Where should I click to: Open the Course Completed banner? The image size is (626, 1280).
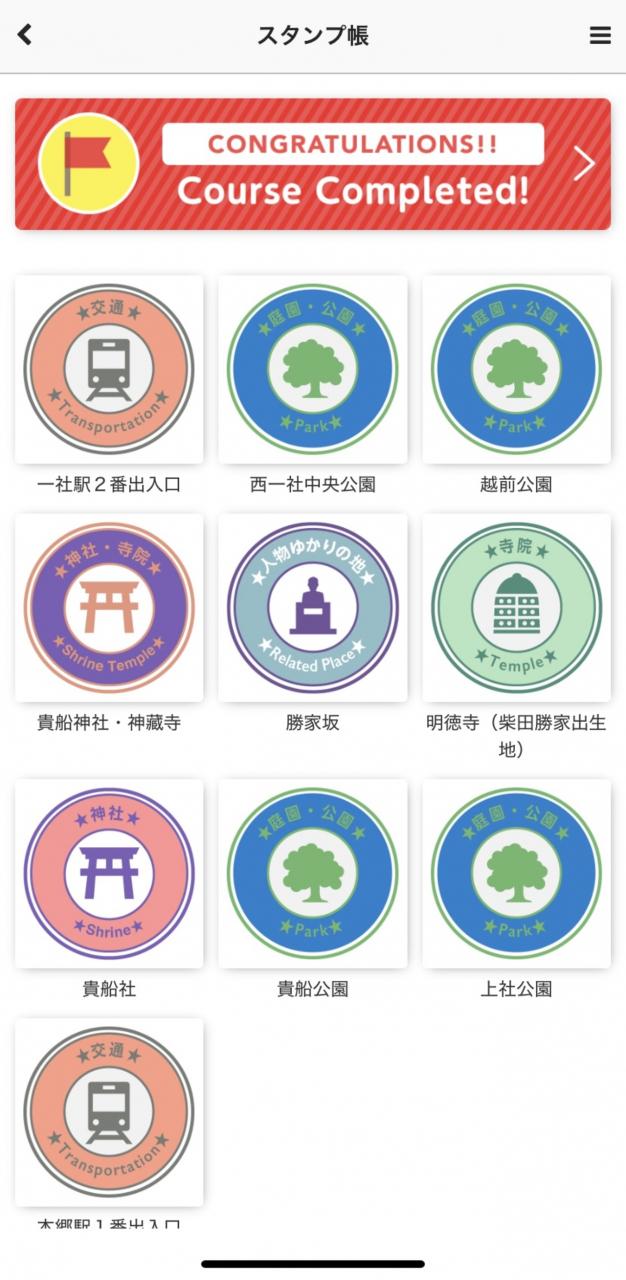313,164
